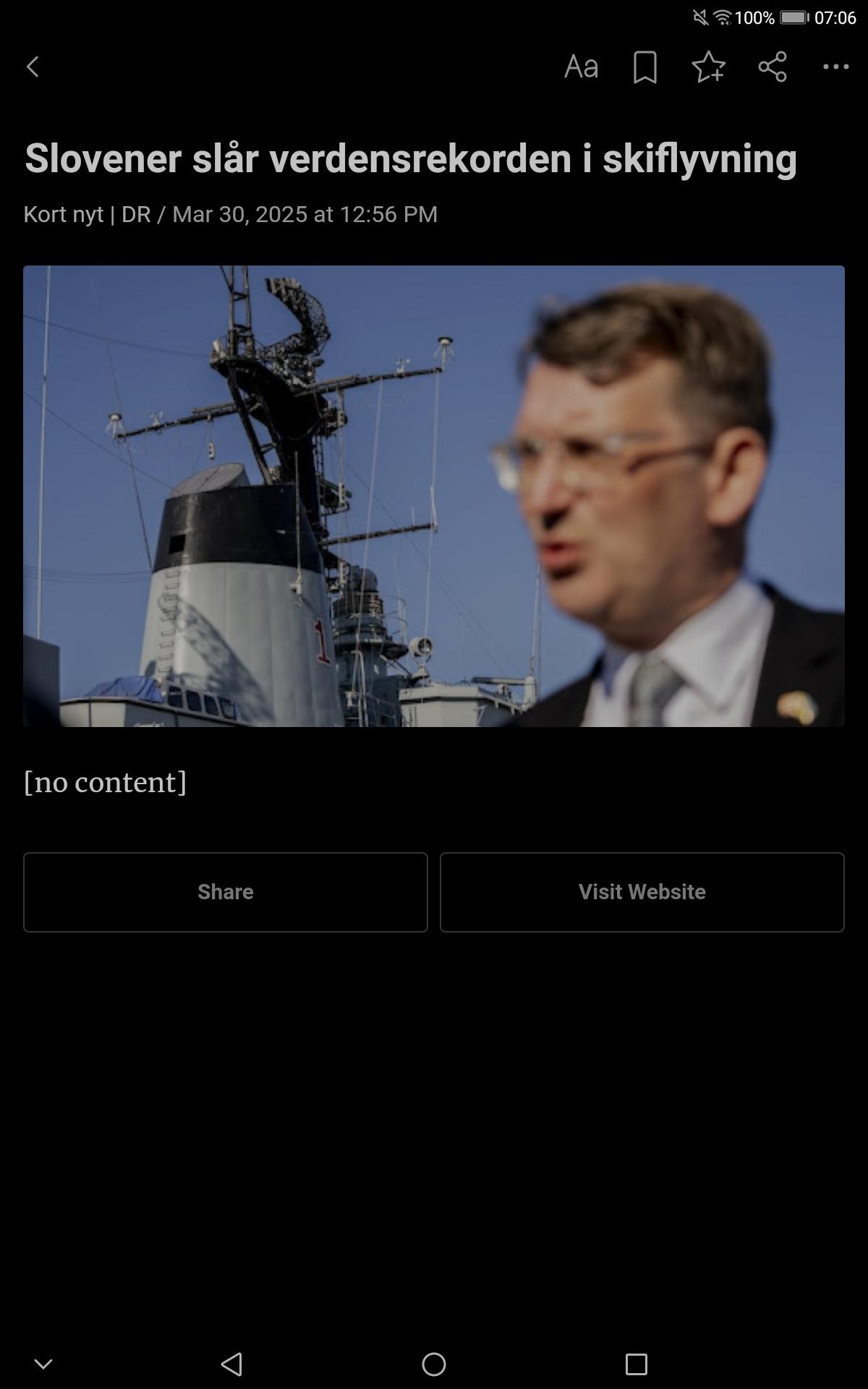Viewport: 868px width, 1389px height.
Task: Open the three-dot overflow menu
Action: 835,67
